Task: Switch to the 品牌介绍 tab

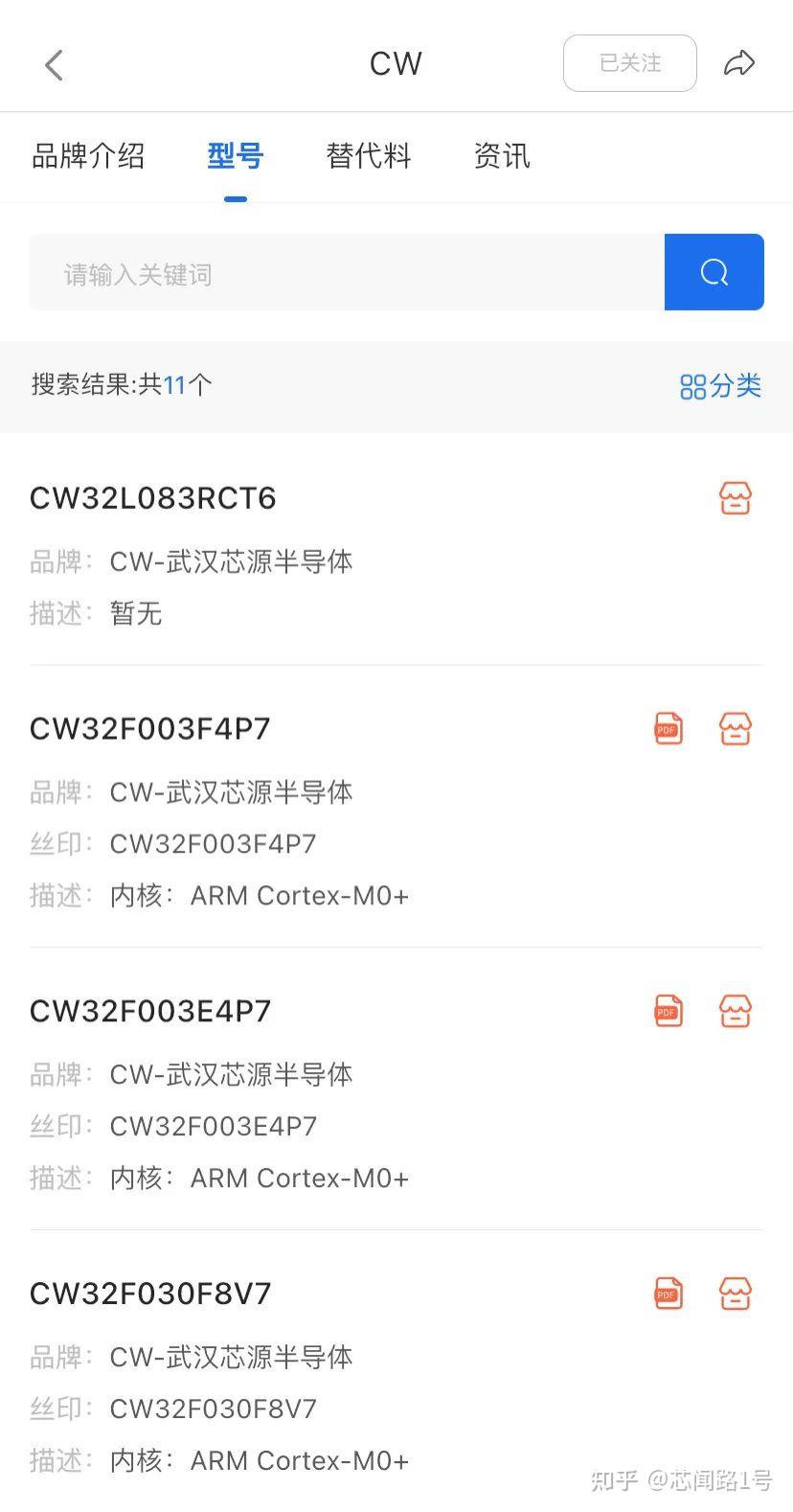Action: point(88,156)
